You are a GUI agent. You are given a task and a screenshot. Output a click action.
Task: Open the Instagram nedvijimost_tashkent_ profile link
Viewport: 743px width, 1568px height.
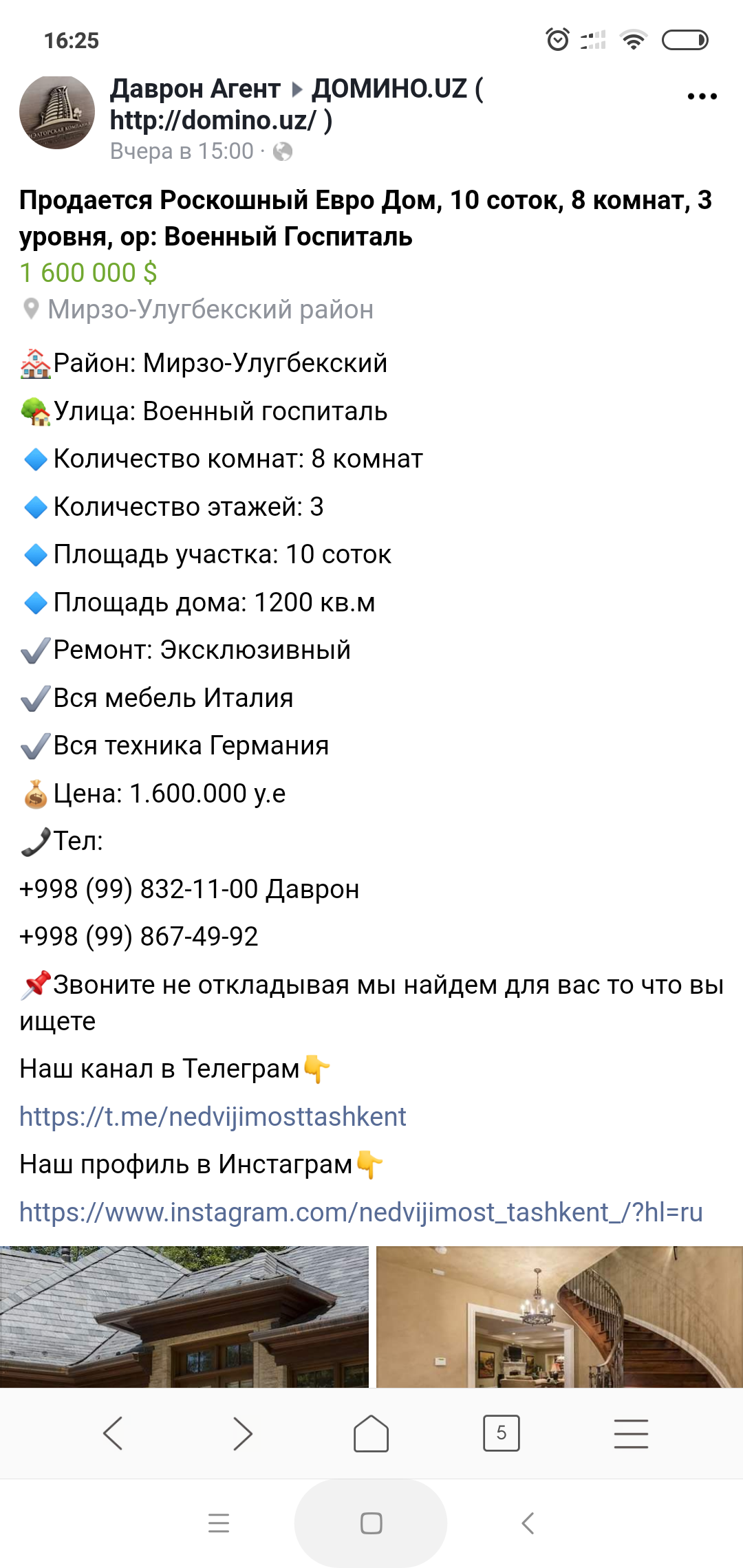click(x=361, y=1212)
